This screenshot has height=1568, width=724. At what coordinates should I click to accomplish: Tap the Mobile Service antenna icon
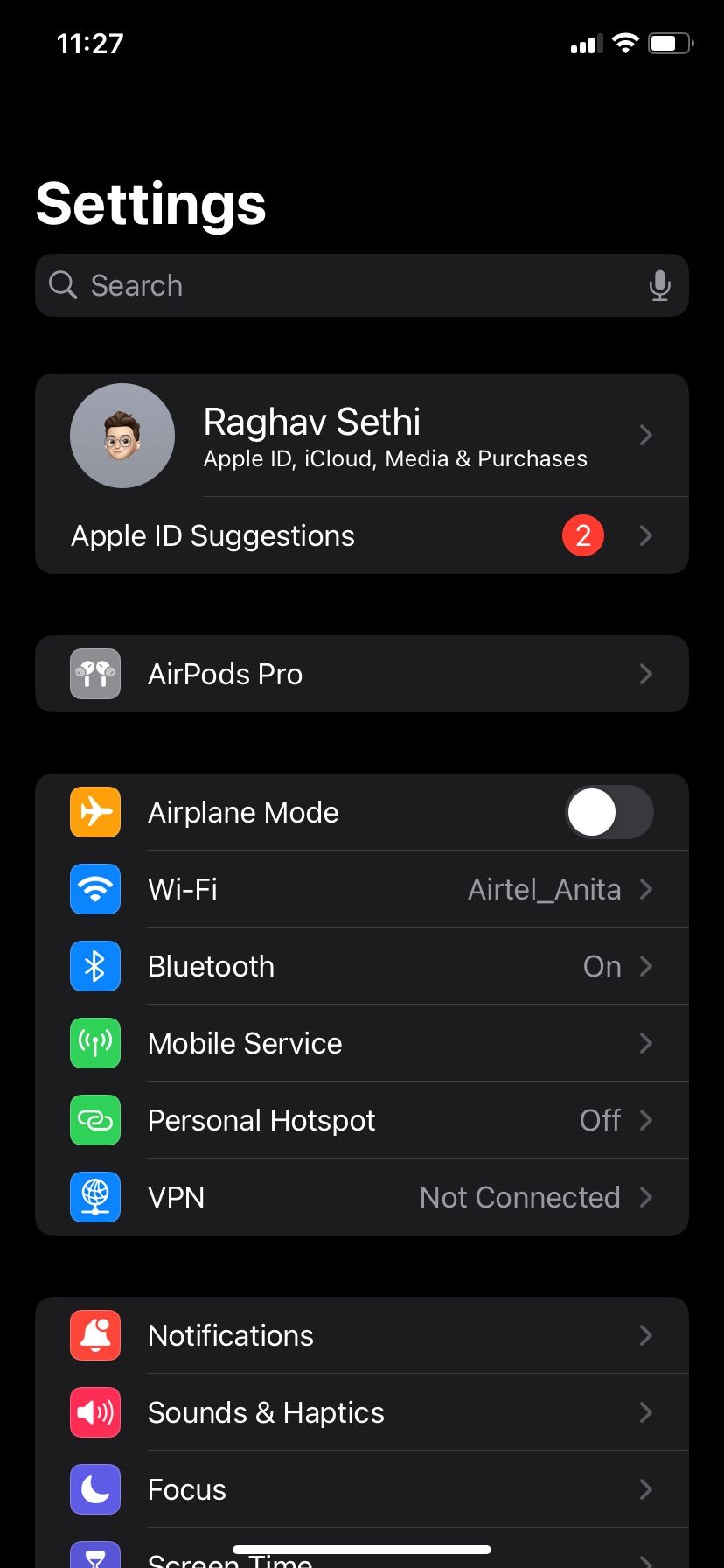pos(94,1043)
